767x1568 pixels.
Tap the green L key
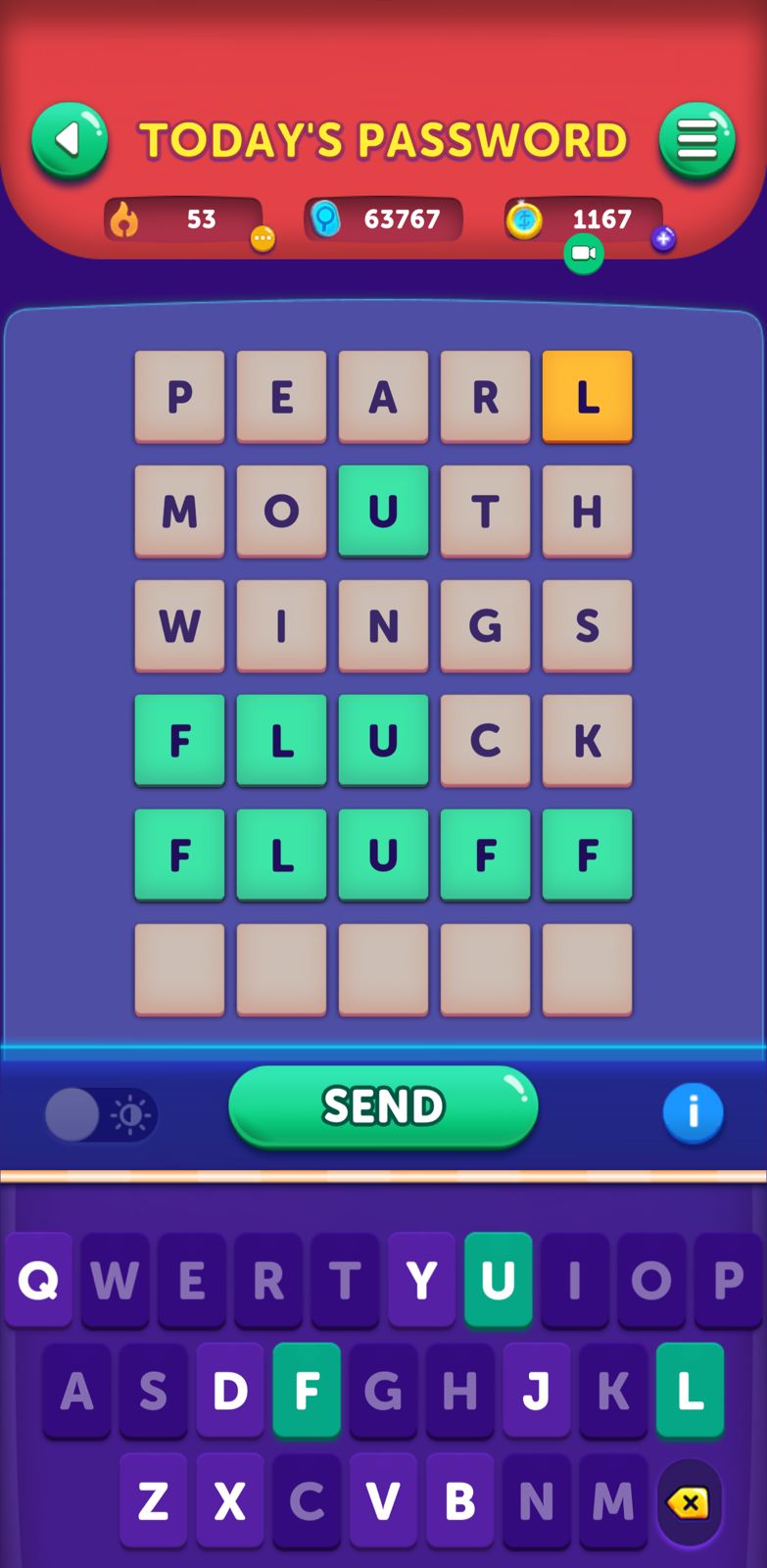tap(690, 1390)
